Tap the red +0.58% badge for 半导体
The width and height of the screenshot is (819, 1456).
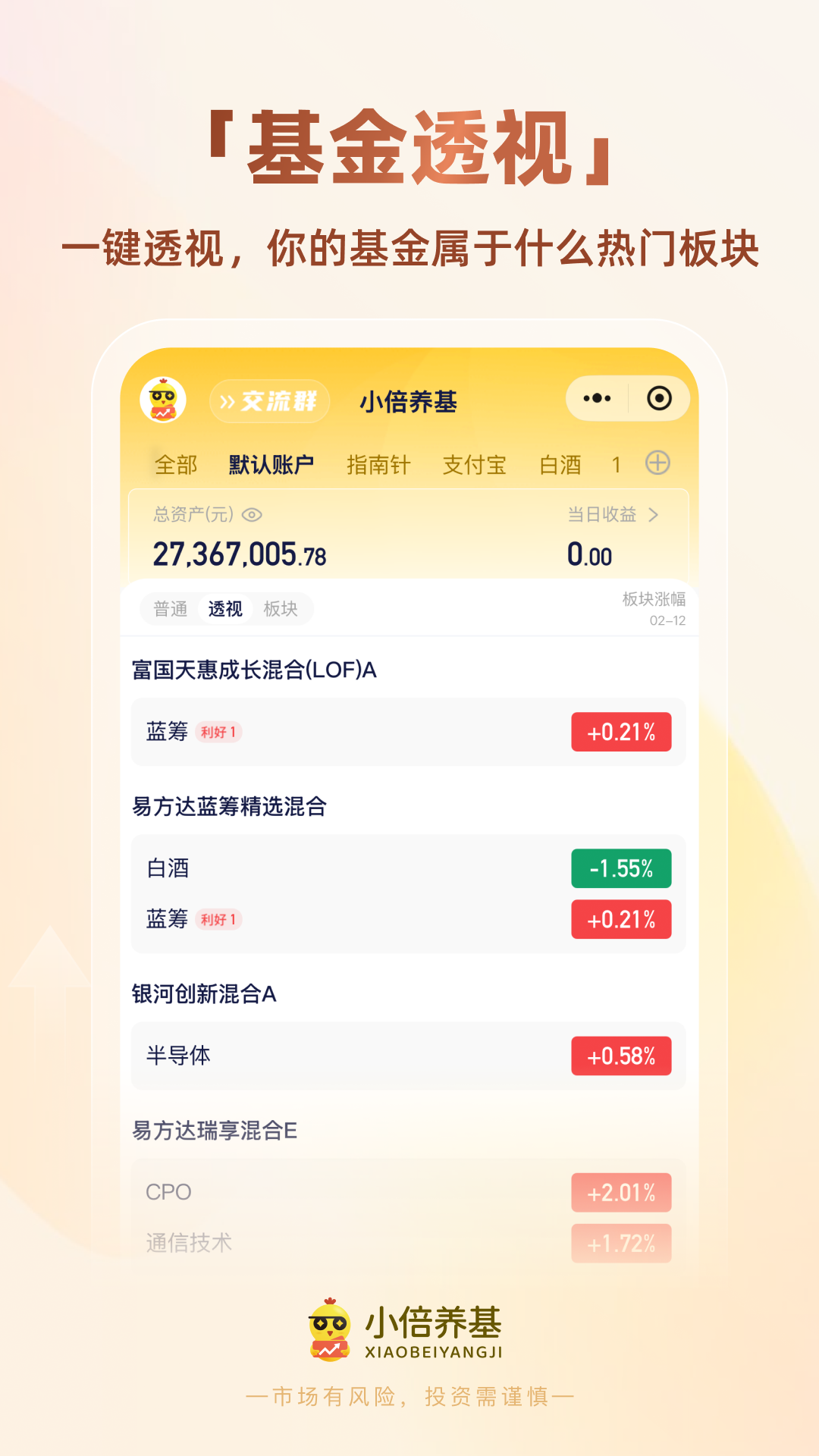[621, 1055]
